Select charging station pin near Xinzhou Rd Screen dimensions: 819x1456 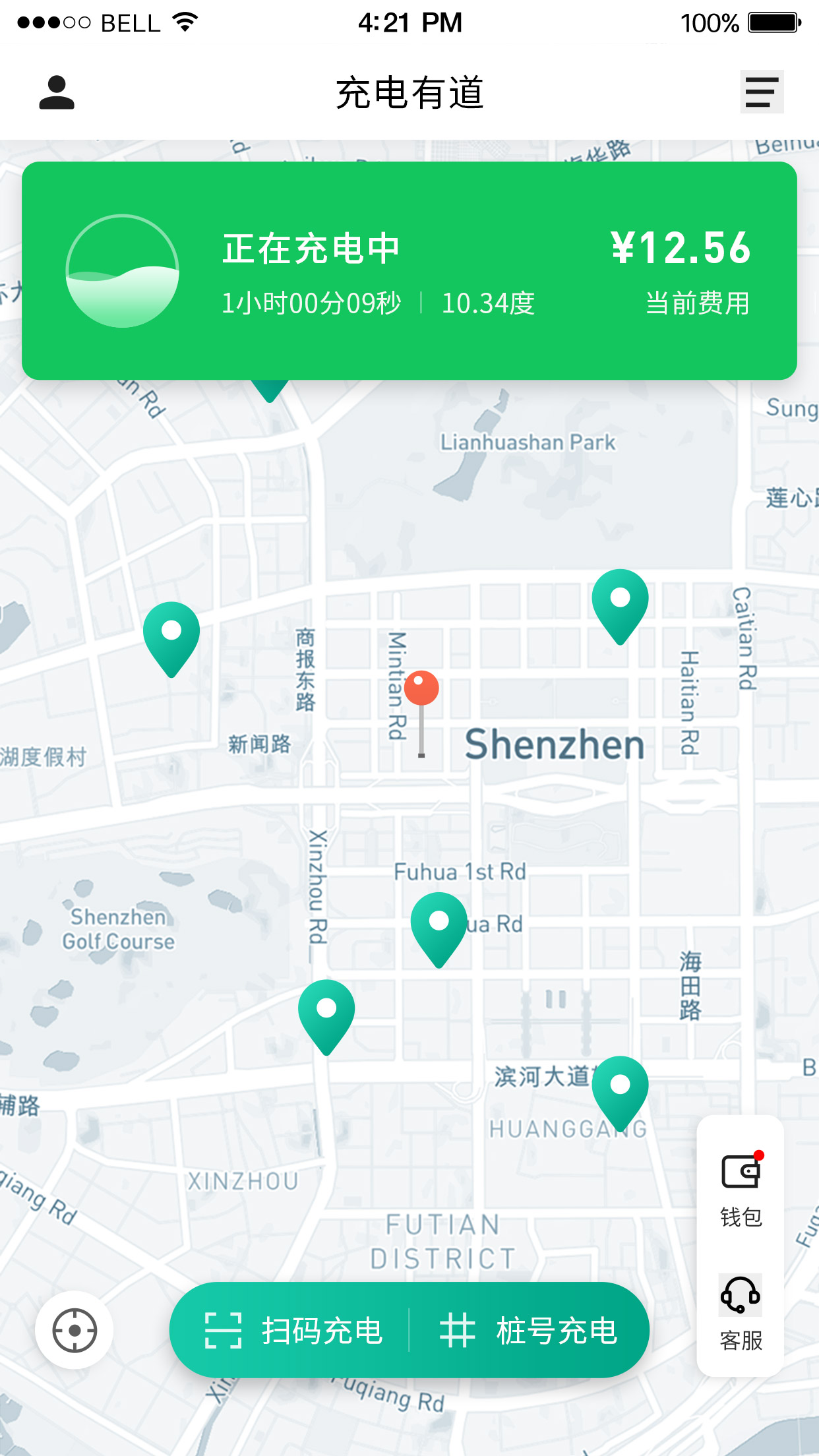tap(326, 1014)
